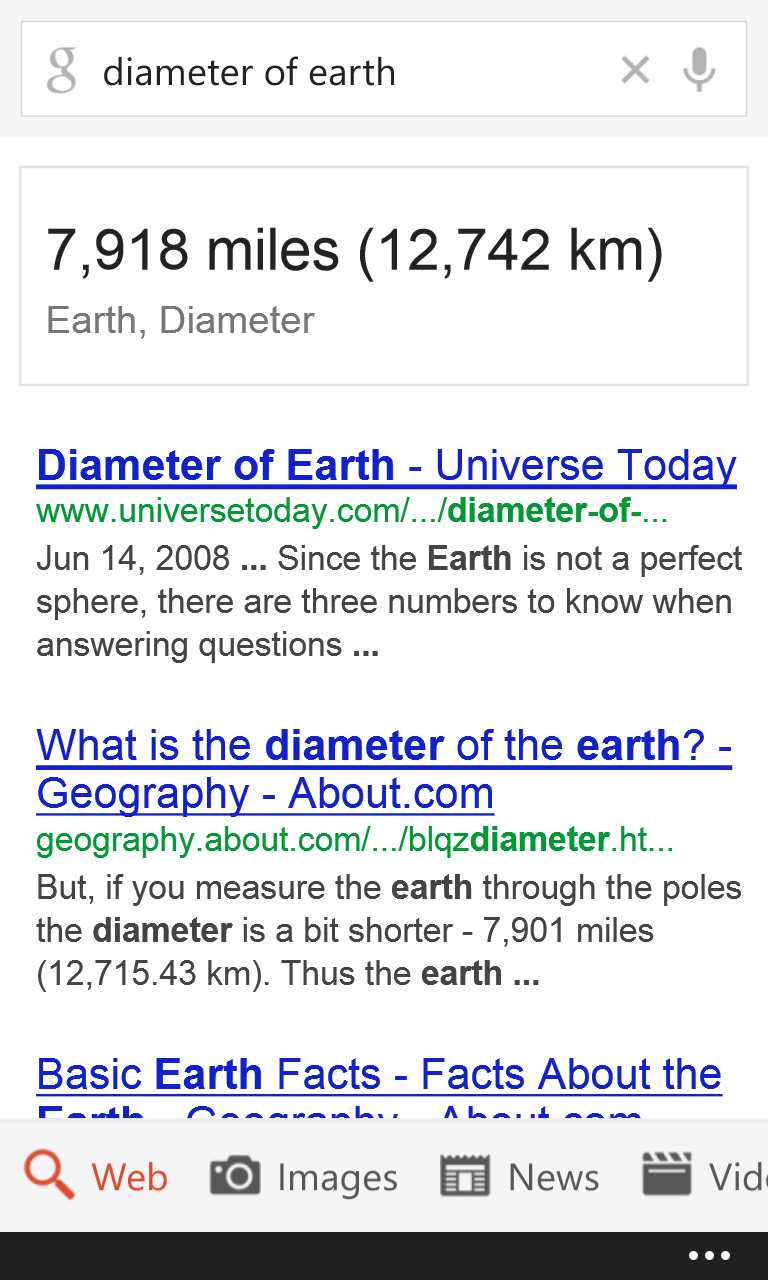This screenshot has height=1280, width=768.
Task: Switch to the Videos tab
Action: tap(704, 1176)
